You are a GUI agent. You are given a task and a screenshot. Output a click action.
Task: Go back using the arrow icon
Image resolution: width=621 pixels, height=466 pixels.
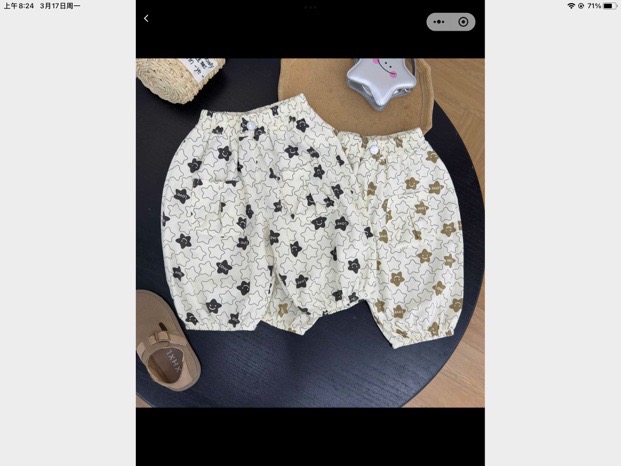click(x=146, y=19)
